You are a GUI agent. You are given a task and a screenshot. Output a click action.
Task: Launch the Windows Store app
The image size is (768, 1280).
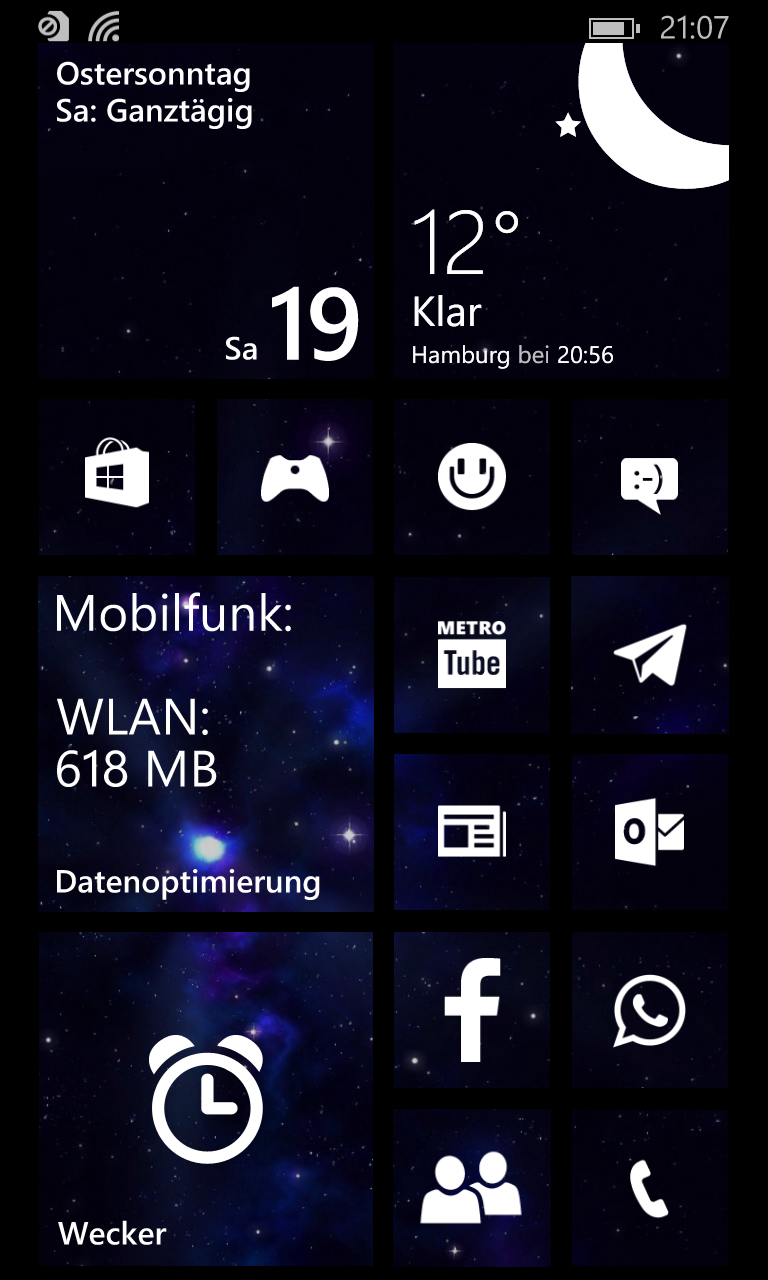tap(117, 478)
